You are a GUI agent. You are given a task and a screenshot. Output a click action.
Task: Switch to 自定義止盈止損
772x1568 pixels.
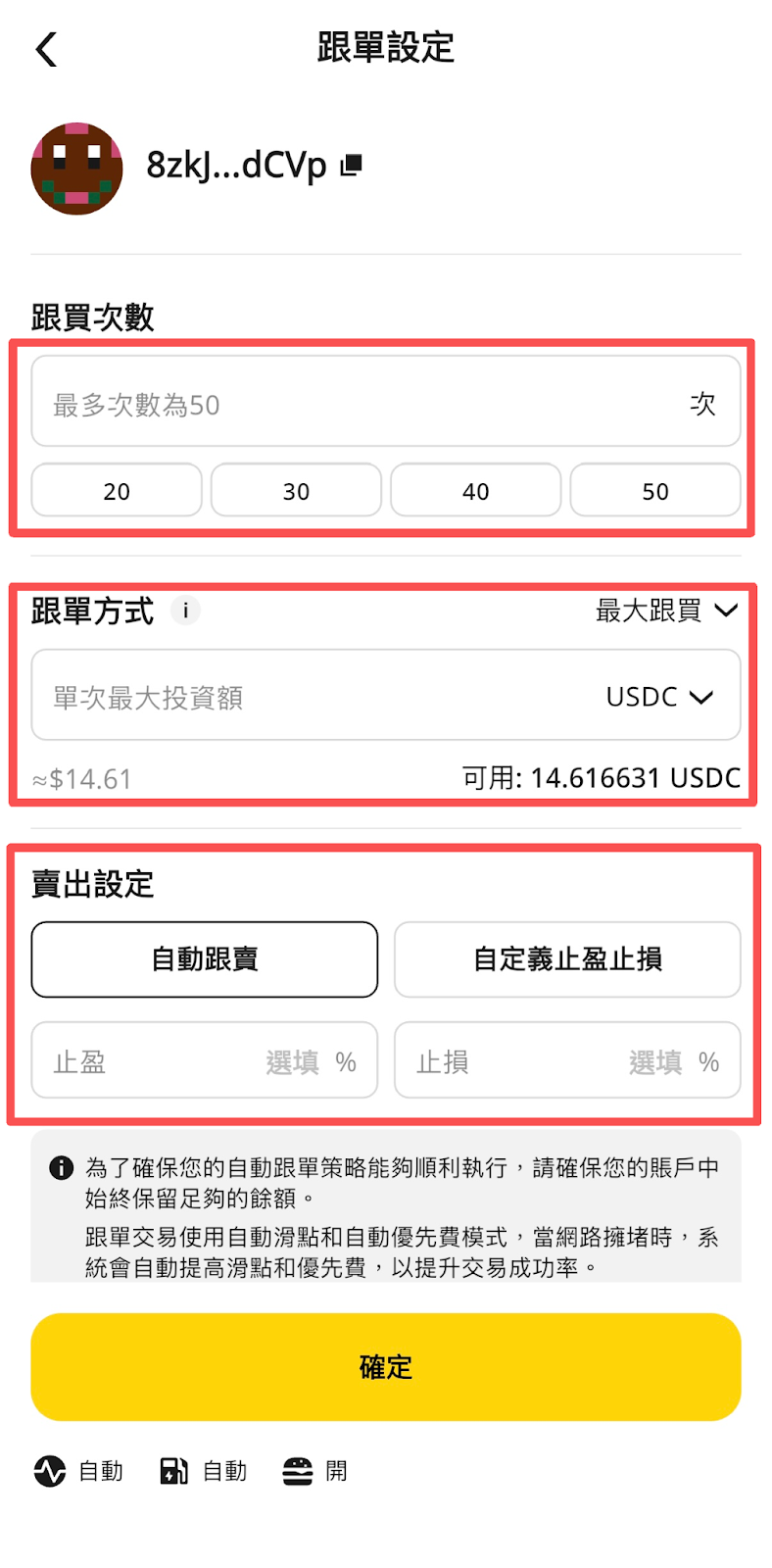click(567, 959)
